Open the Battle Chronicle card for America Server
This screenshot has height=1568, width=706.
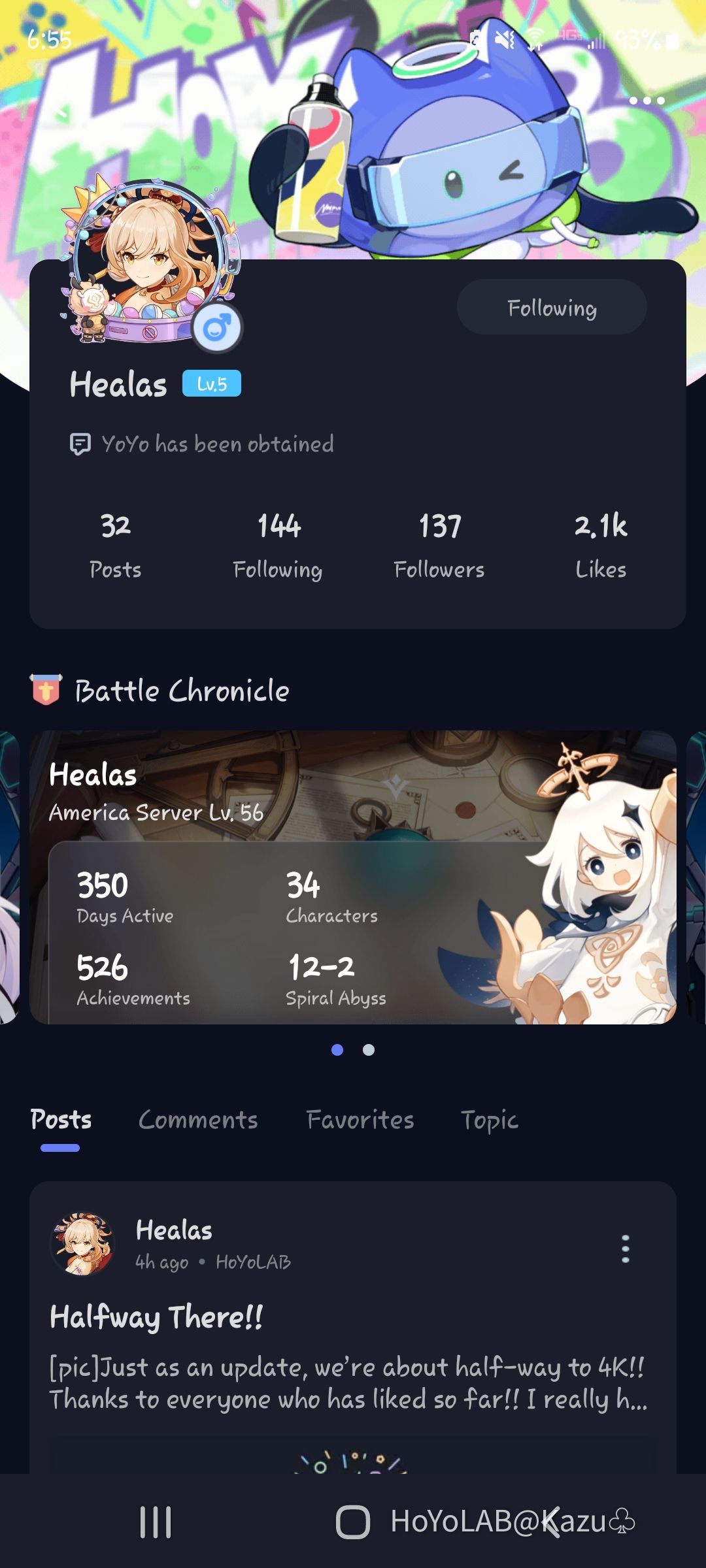pyautogui.click(x=353, y=877)
